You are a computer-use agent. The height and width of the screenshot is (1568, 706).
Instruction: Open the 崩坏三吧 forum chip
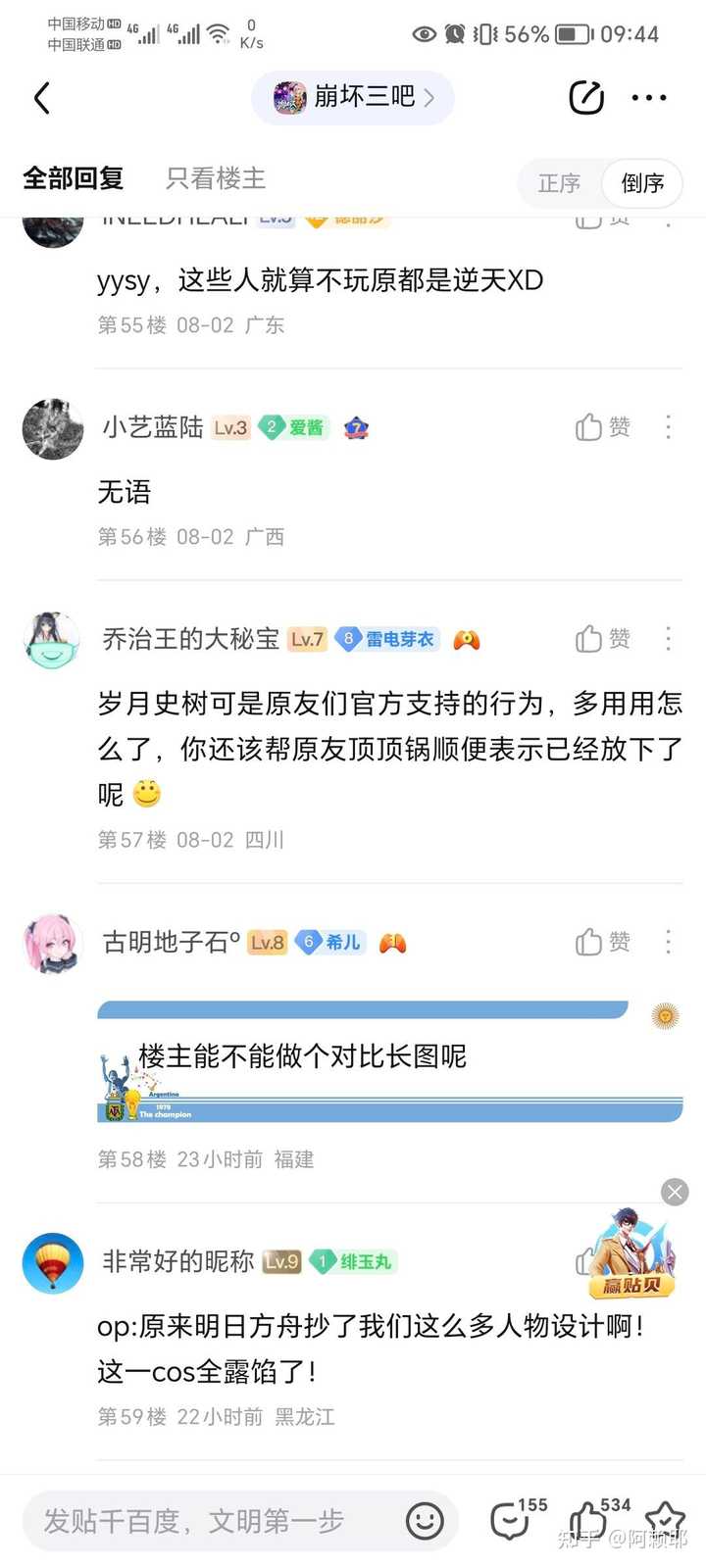point(353,97)
